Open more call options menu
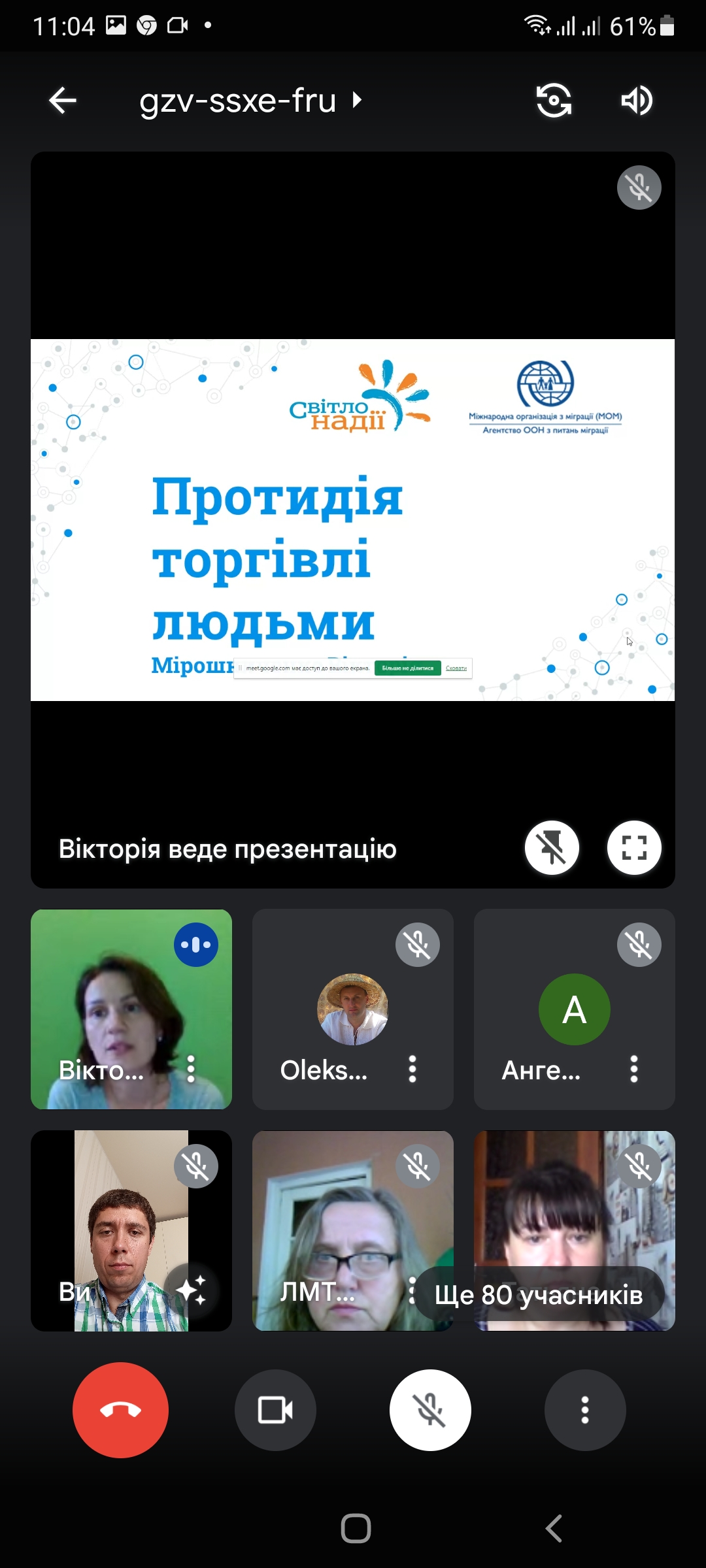This screenshot has width=706, height=1568. pyautogui.click(x=585, y=1410)
